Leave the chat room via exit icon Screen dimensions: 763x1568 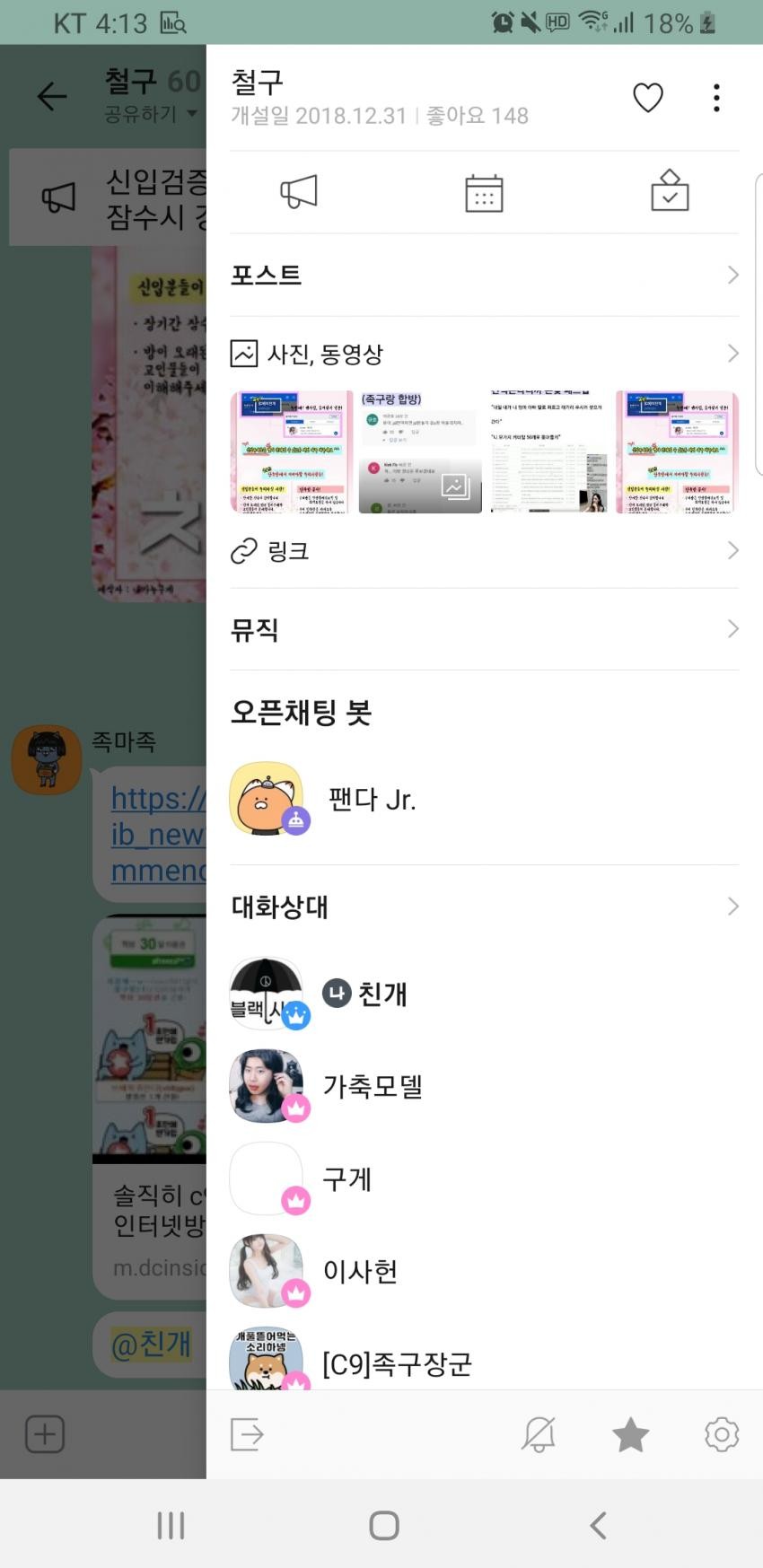click(x=247, y=1434)
